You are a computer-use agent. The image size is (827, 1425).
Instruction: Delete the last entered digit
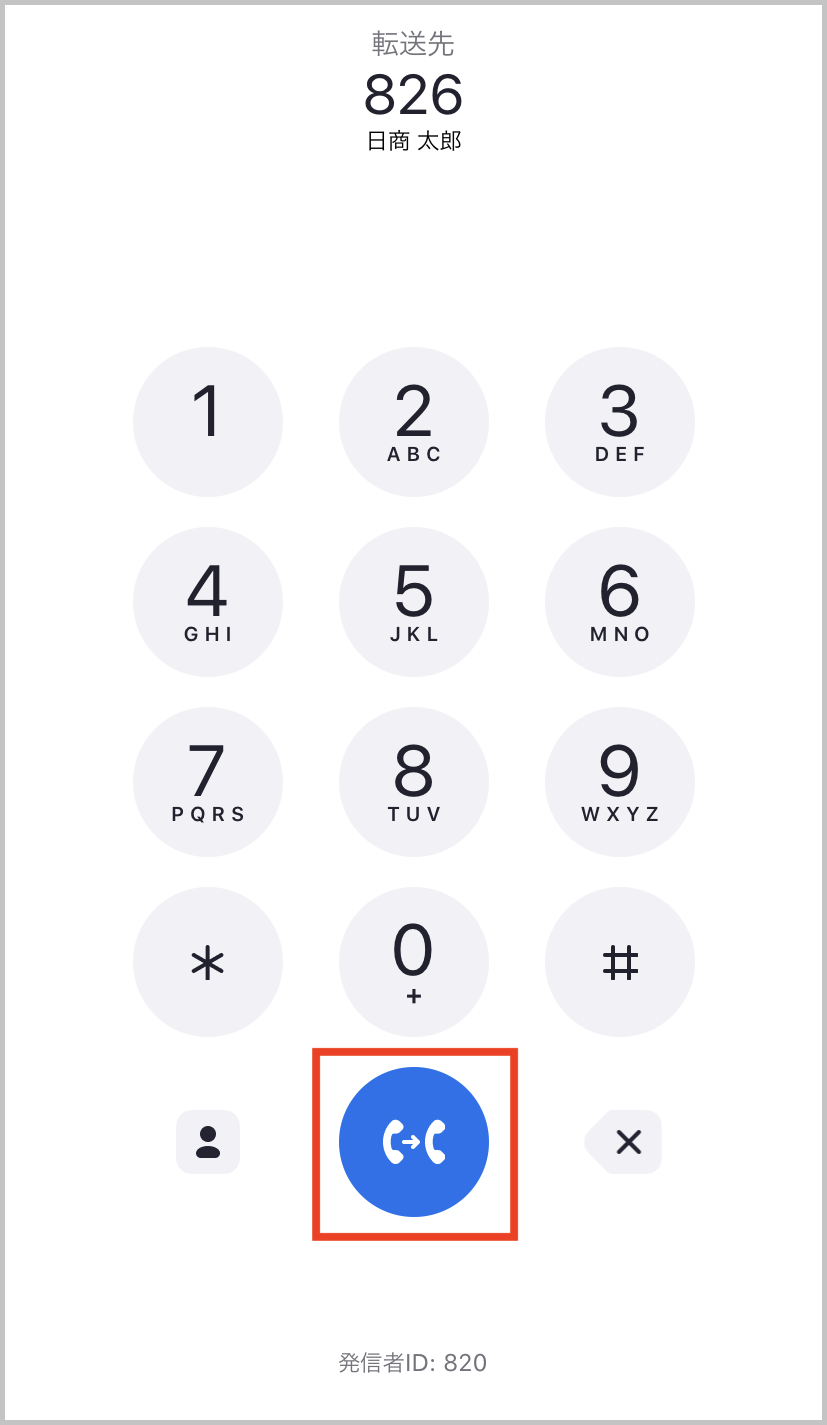(625, 1142)
